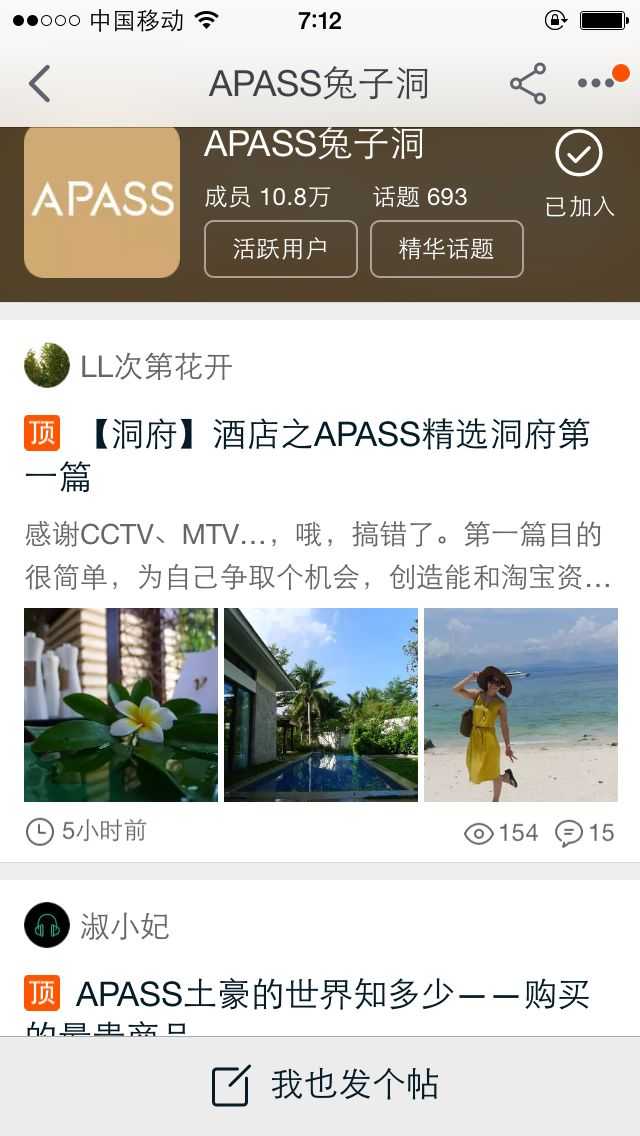
Task: Share the APASS兔子洞 group
Action: click(528, 84)
